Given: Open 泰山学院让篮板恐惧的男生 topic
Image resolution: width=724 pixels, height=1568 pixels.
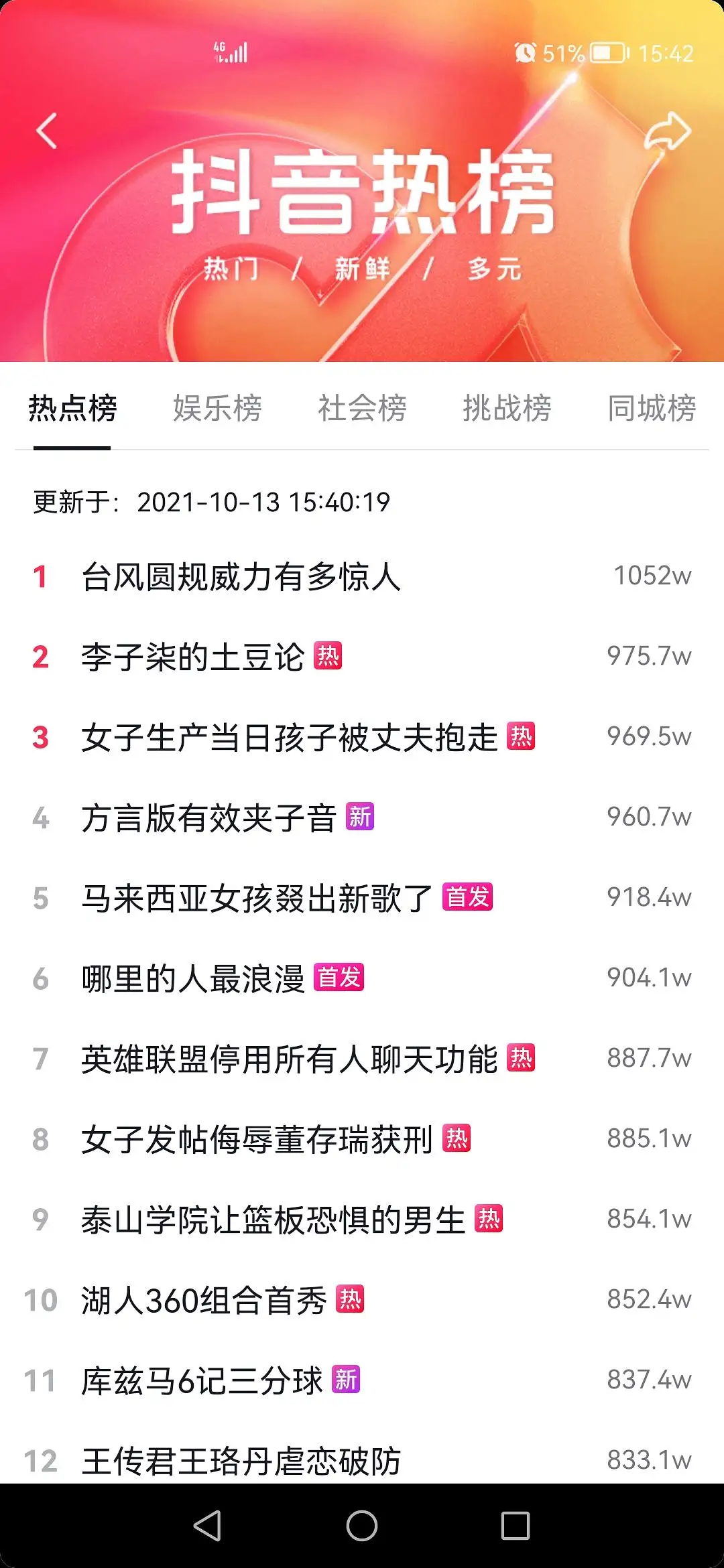Looking at the screenshot, I should click(x=274, y=1220).
